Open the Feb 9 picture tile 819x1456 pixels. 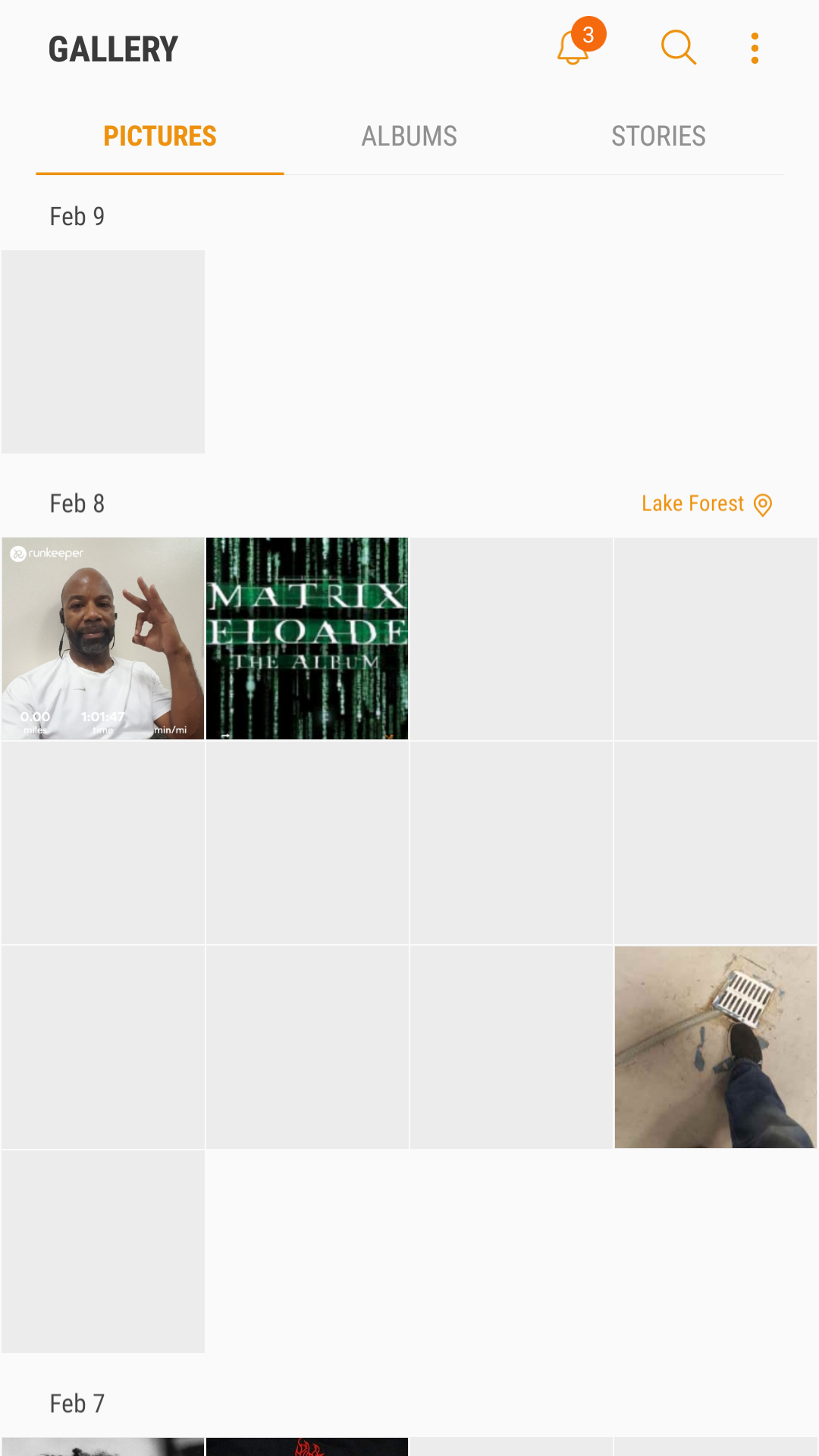[103, 352]
